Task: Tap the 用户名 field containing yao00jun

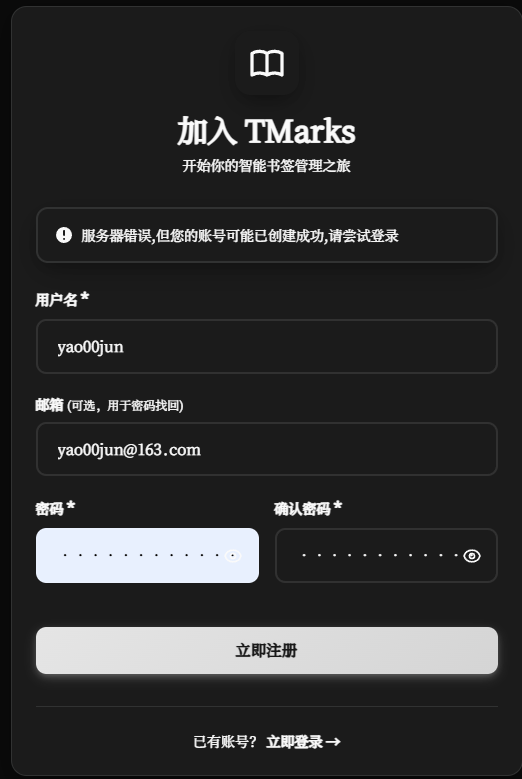Action: point(267,346)
